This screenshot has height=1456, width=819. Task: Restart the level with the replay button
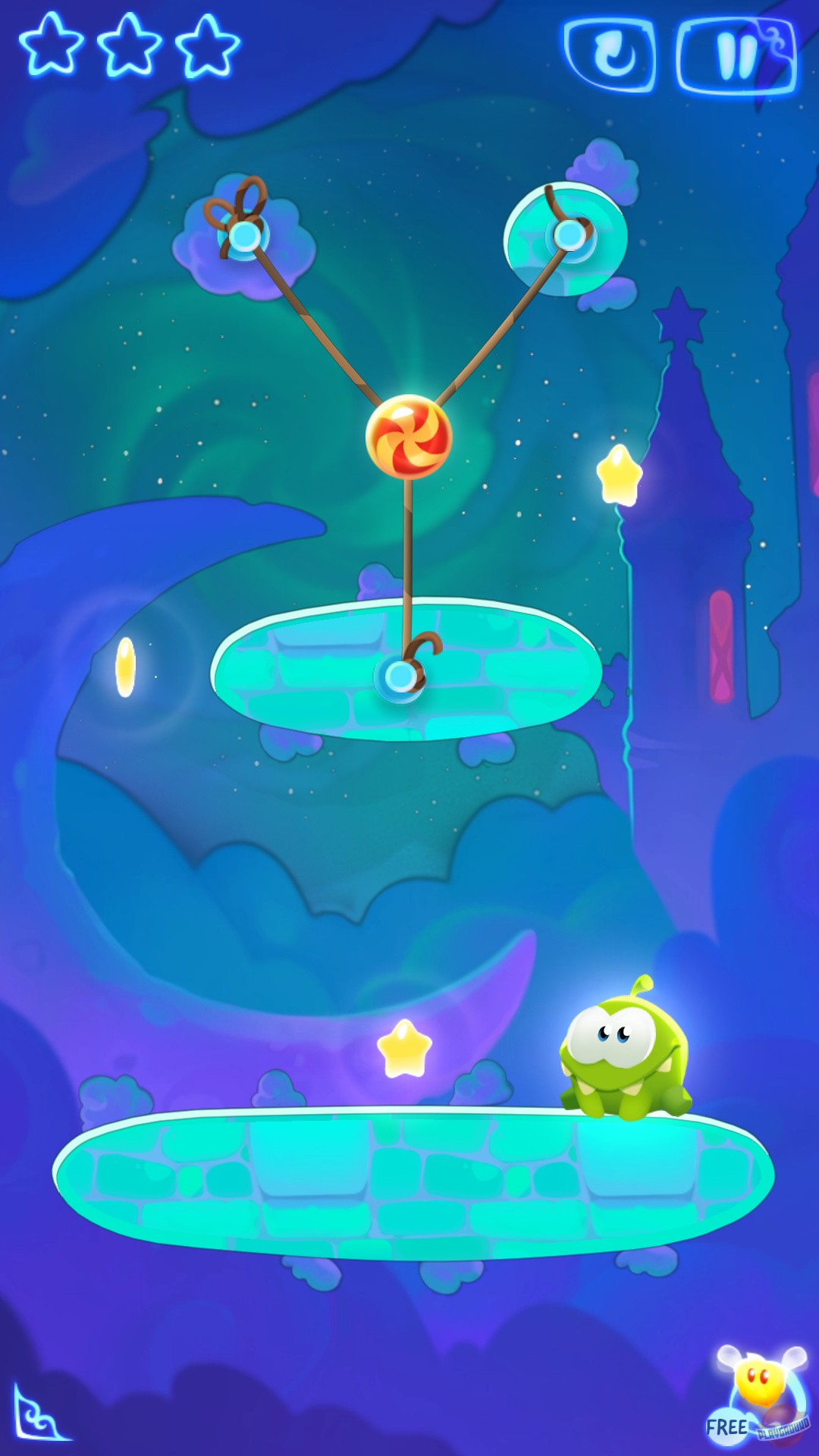click(x=610, y=55)
